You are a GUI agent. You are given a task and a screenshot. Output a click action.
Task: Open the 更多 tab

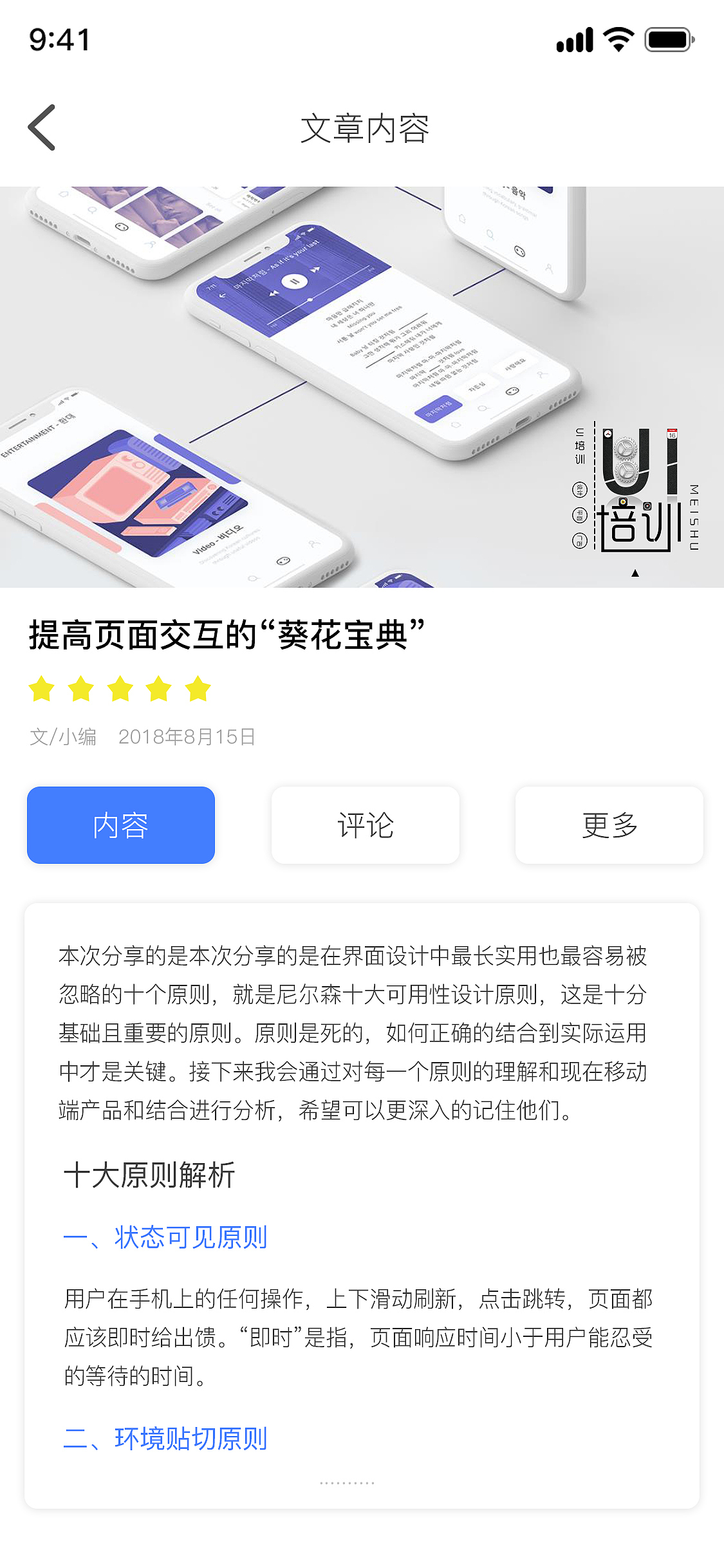pos(608,825)
